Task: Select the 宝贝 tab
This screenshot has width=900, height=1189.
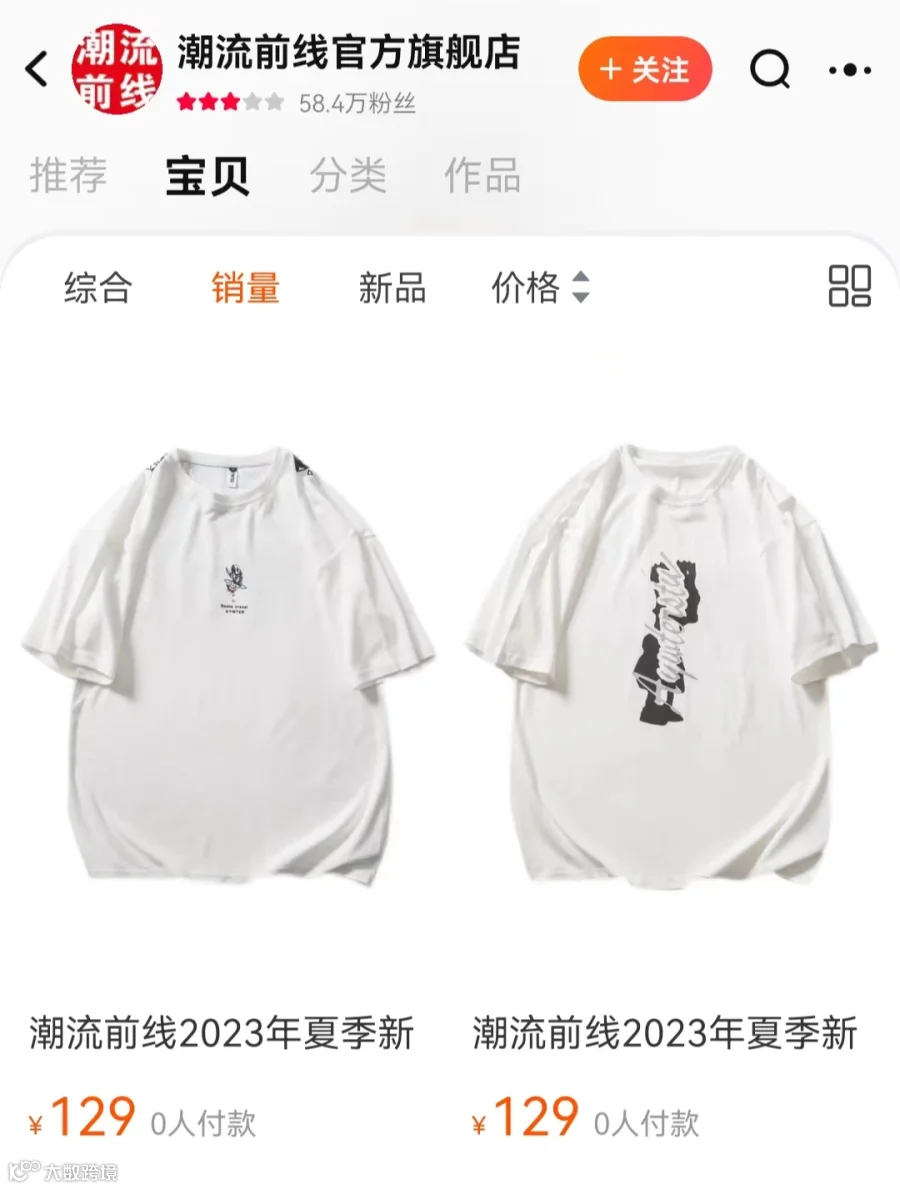Action: pyautogui.click(x=207, y=175)
